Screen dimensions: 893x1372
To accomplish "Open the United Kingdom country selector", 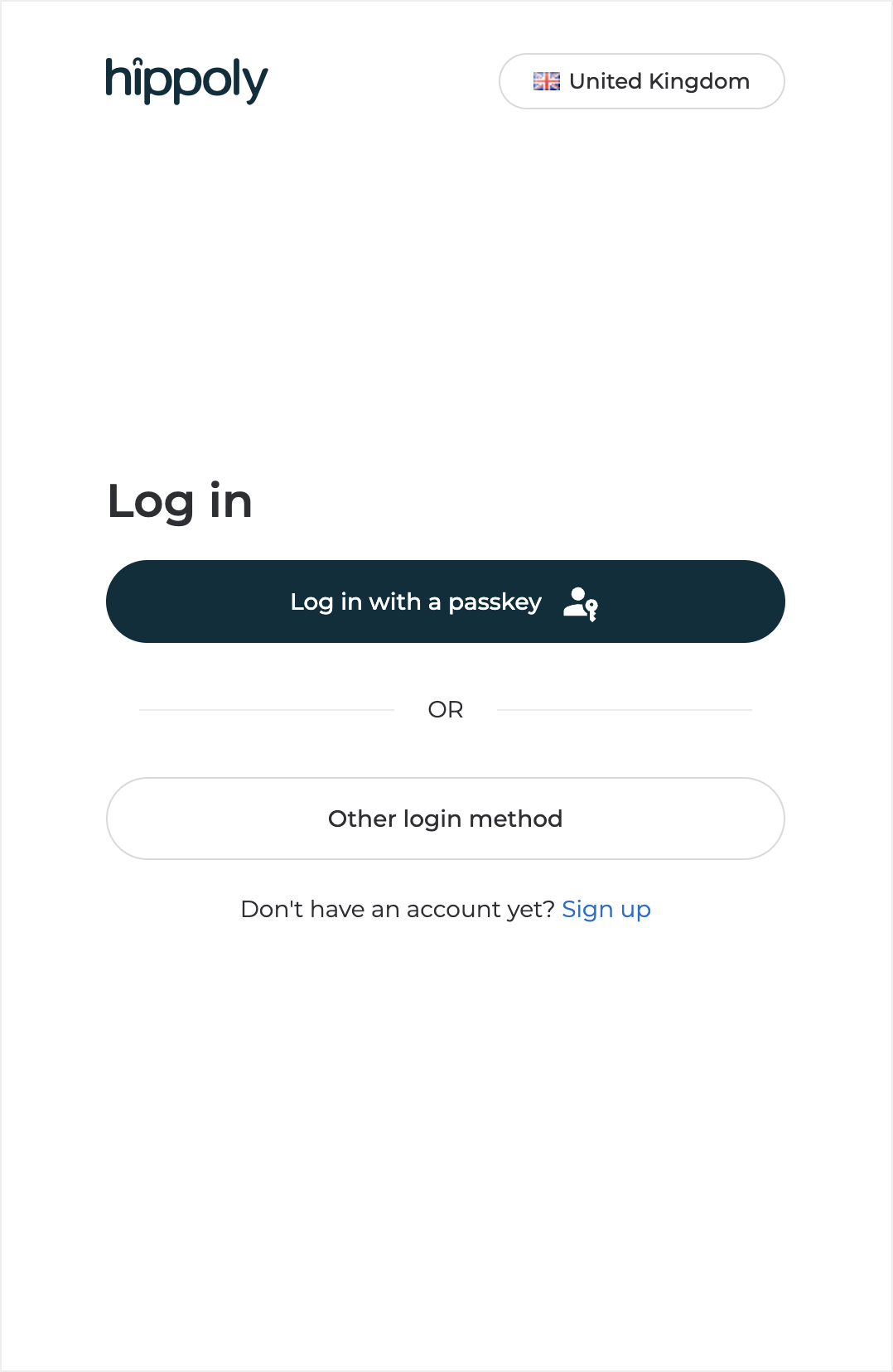I will click(x=641, y=81).
